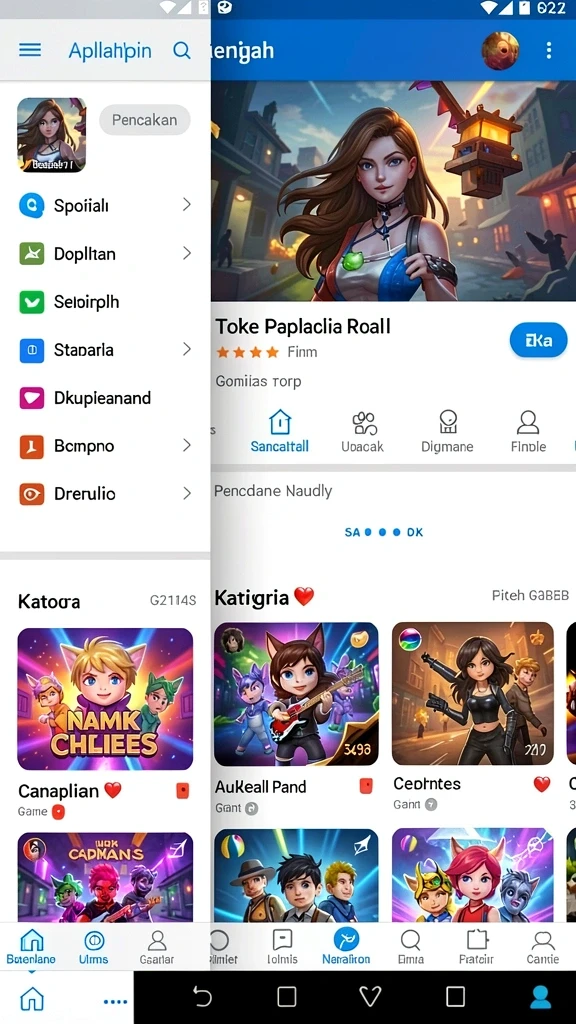This screenshot has height=1024, width=576.
Task: Open the Drerulio menu row
Action: pos(105,494)
